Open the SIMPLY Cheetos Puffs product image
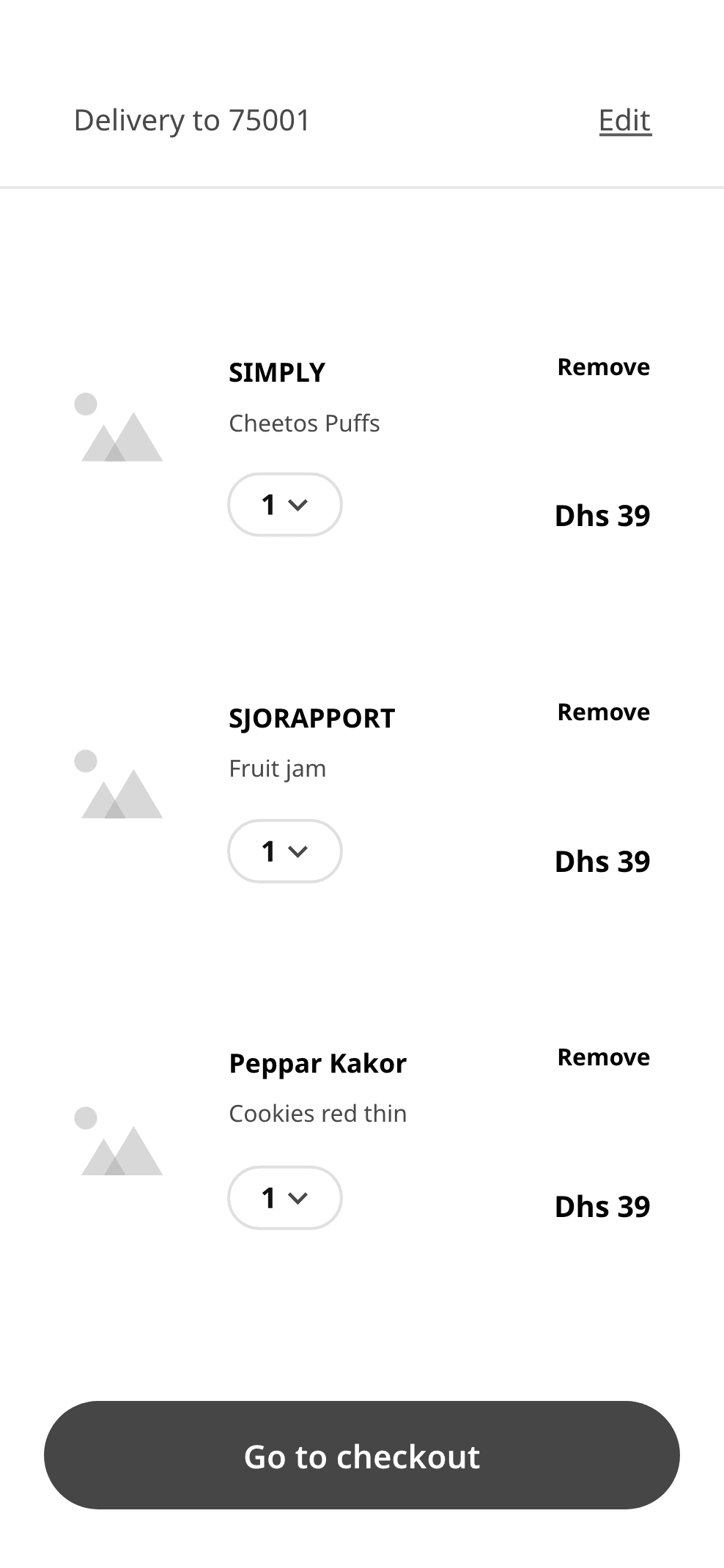The width and height of the screenshot is (724, 1568). pyautogui.click(x=119, y=428)
